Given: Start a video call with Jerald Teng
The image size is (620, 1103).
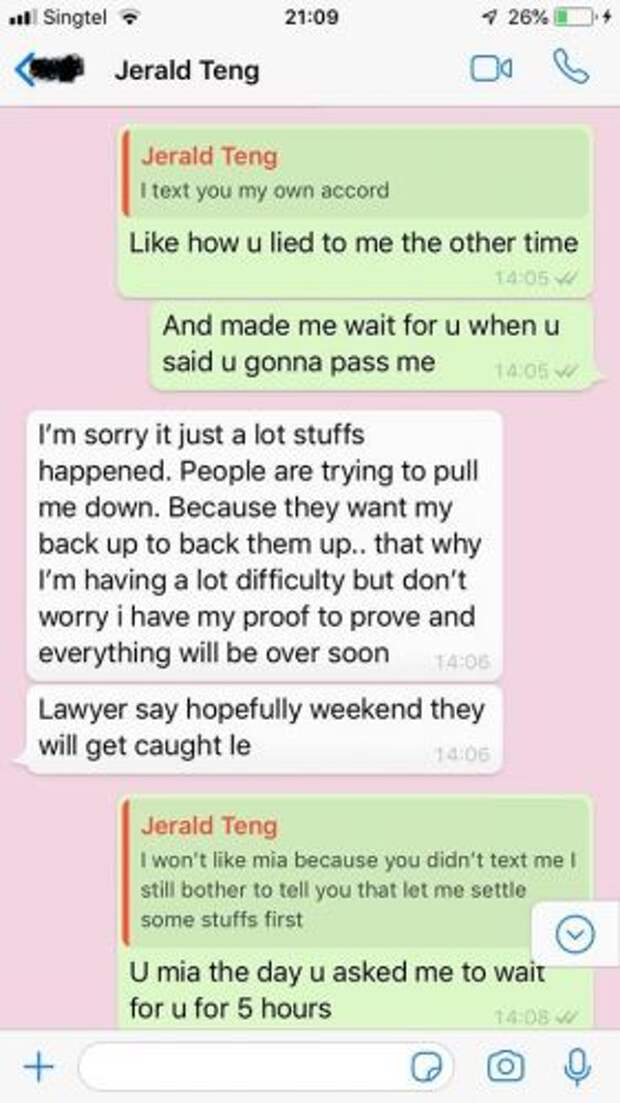Looking at the screenshot, I should tap(492, 70).
